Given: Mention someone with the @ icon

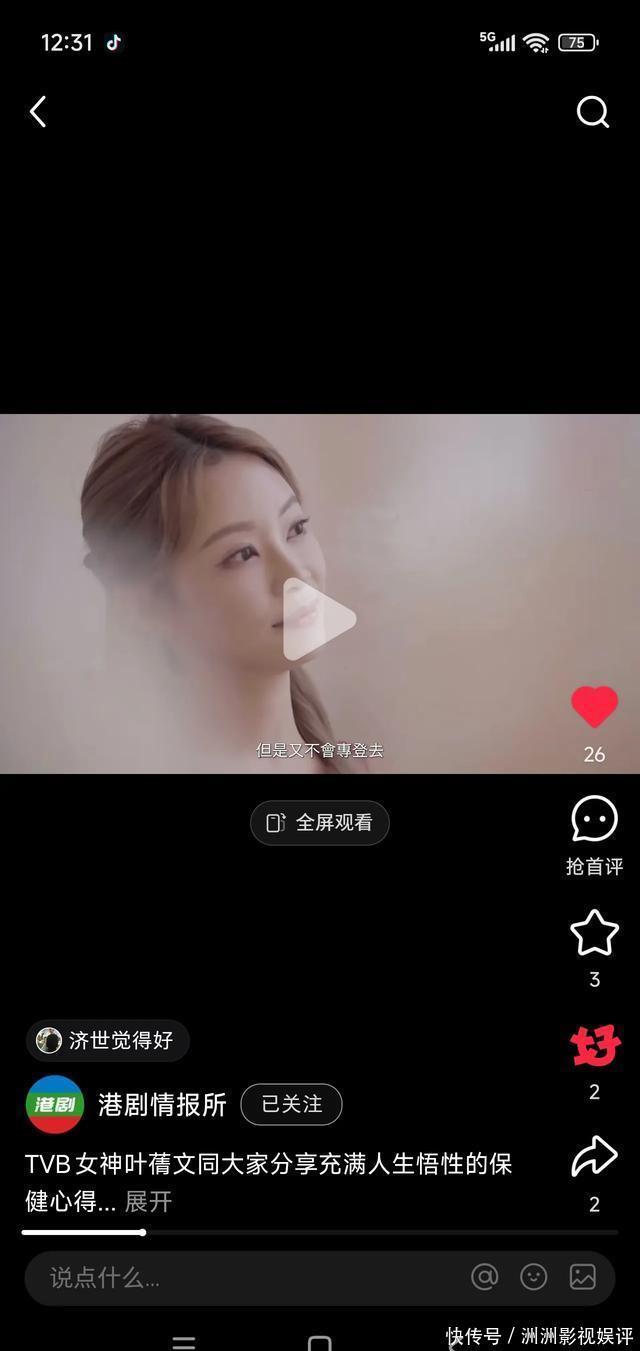Looking at the screenshot, I should click(485, 1277).
